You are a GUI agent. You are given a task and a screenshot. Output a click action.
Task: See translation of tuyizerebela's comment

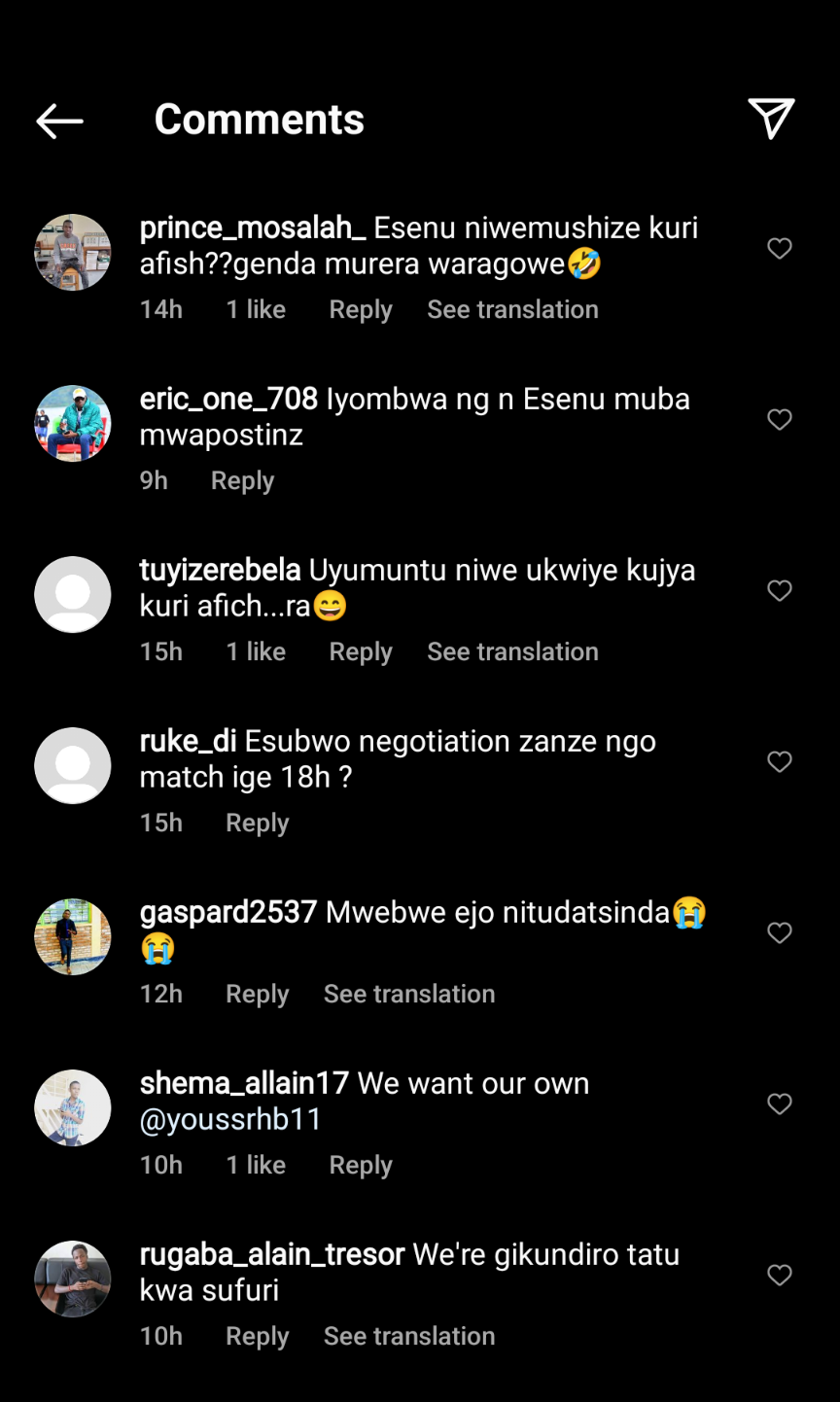point(512,651)
